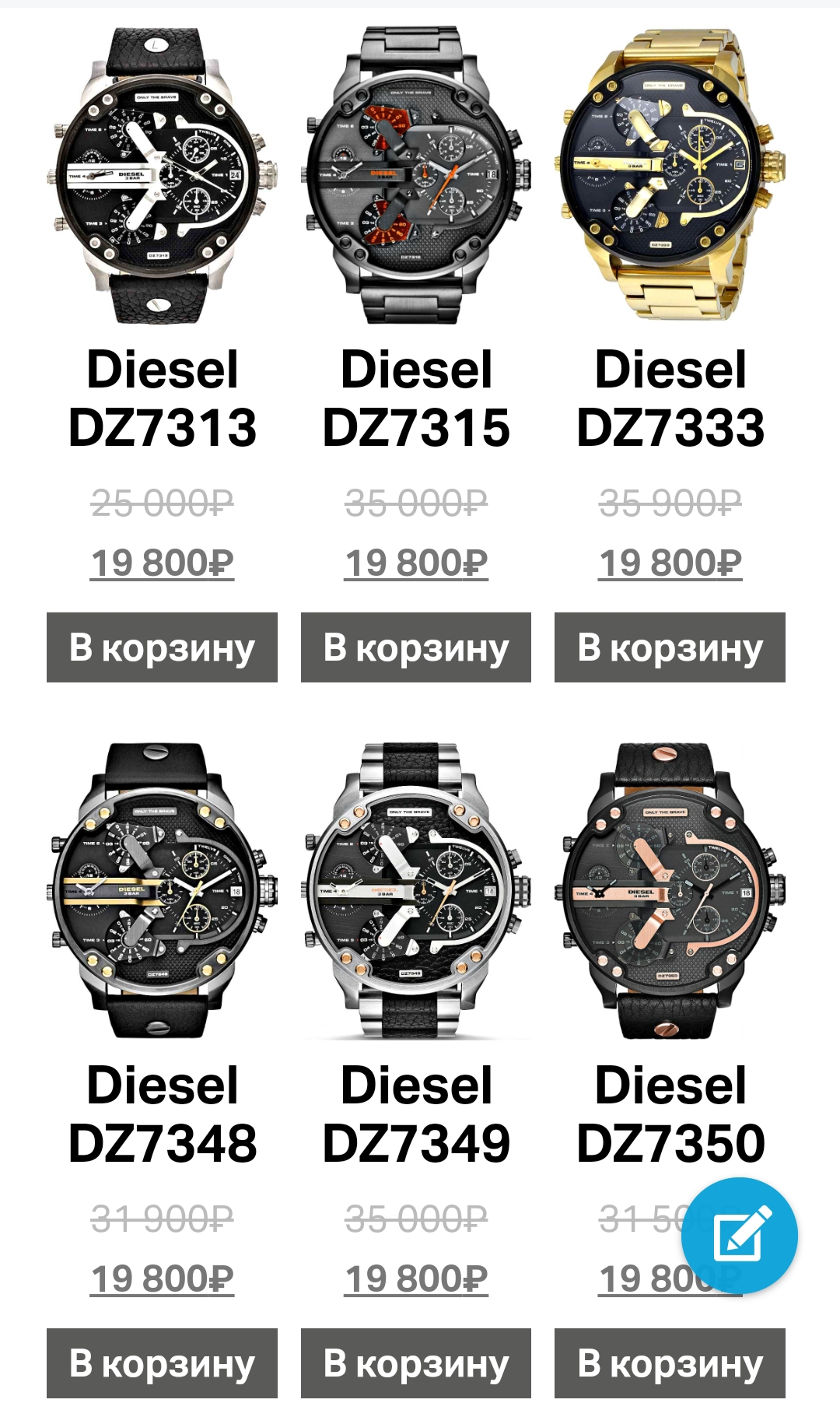Screen dimensions: 840x1417
Task: Open the gold Diesel DZ7333 watch picture
Action: (670, 175)
